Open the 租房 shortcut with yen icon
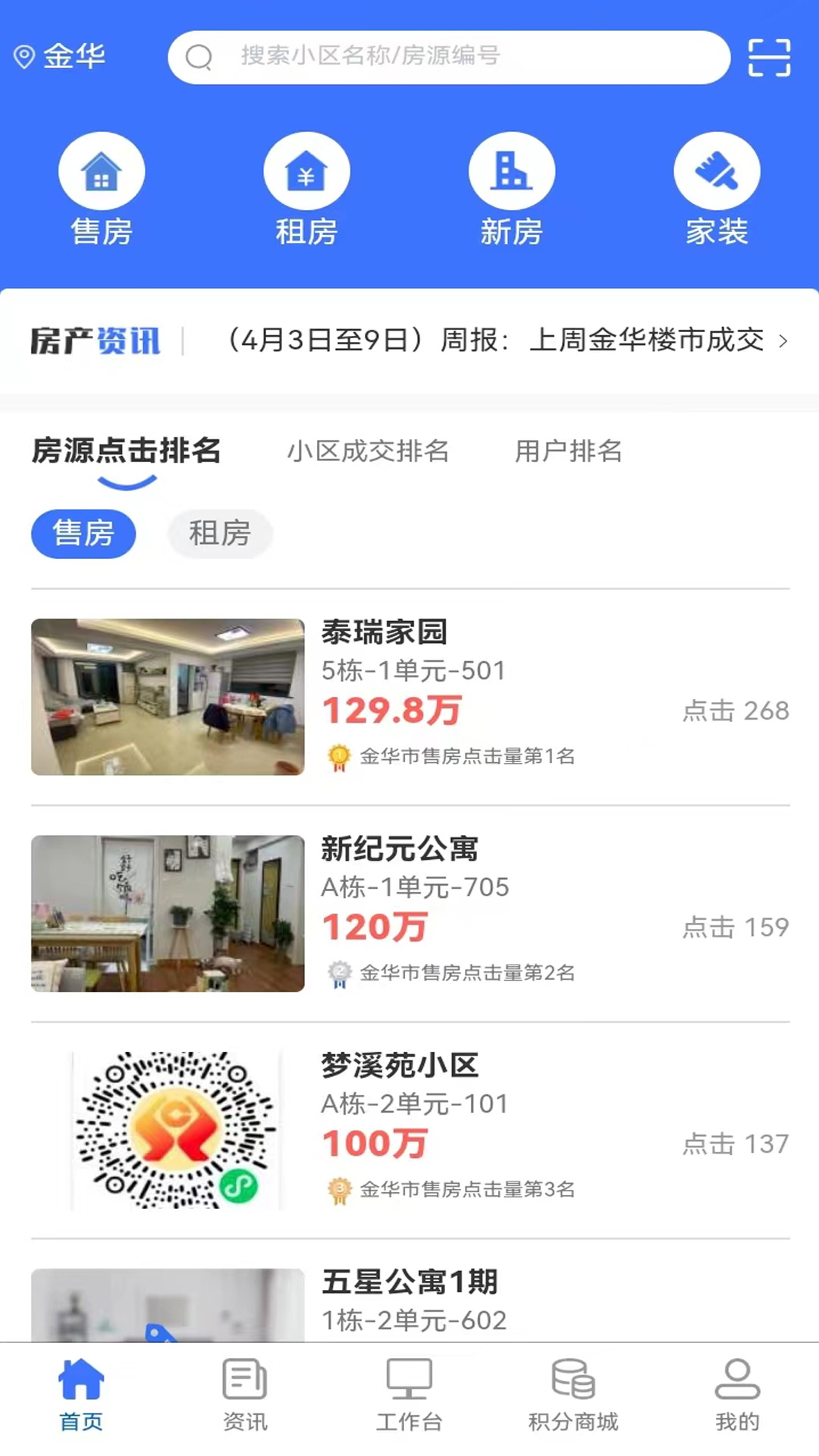This screenshot has width=819, height=1456. pyautogui.click(x=306, y=190)
